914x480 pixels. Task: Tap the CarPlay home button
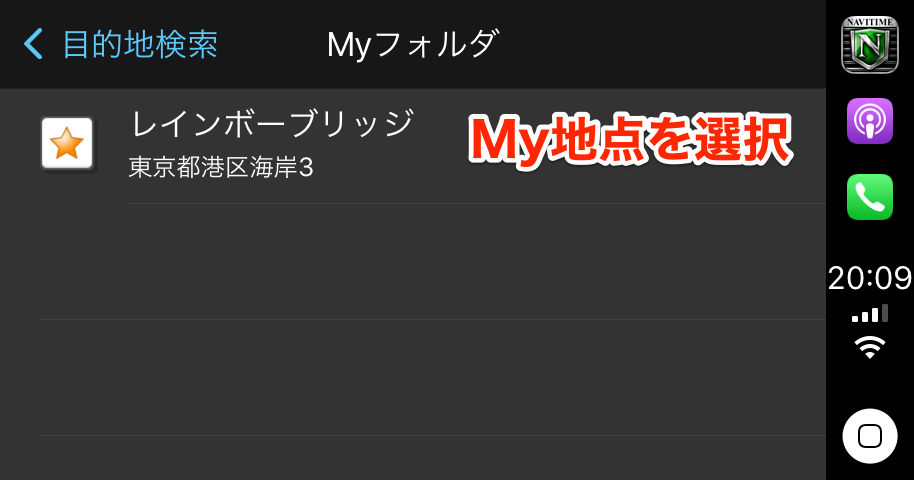click(869, 436)
